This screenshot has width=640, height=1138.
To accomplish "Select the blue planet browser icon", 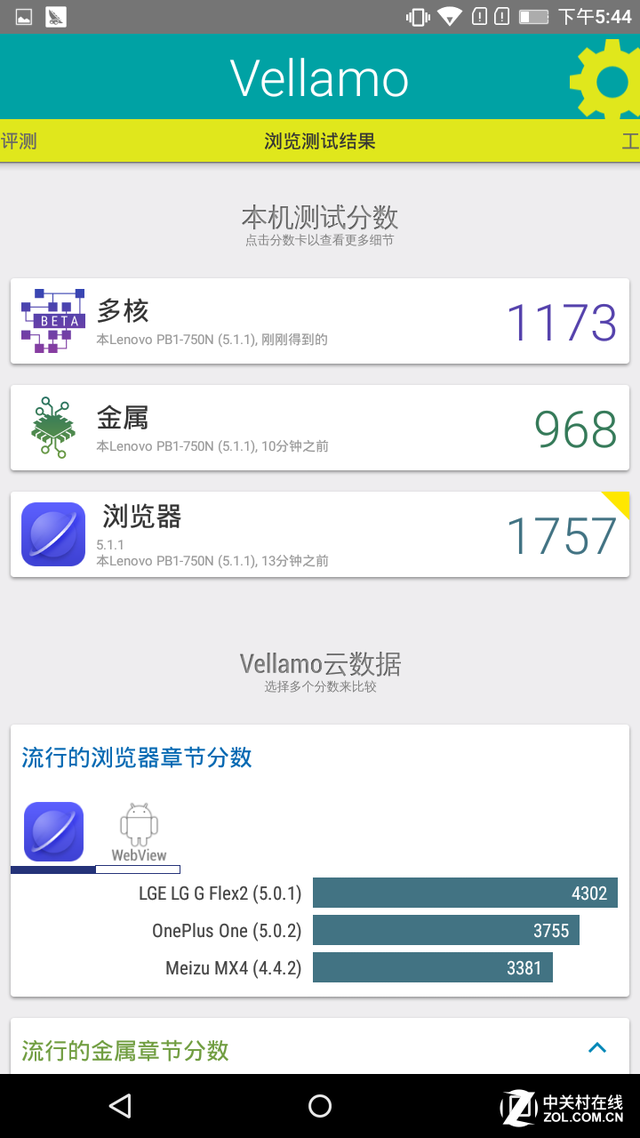I will [x=53, y=832].
